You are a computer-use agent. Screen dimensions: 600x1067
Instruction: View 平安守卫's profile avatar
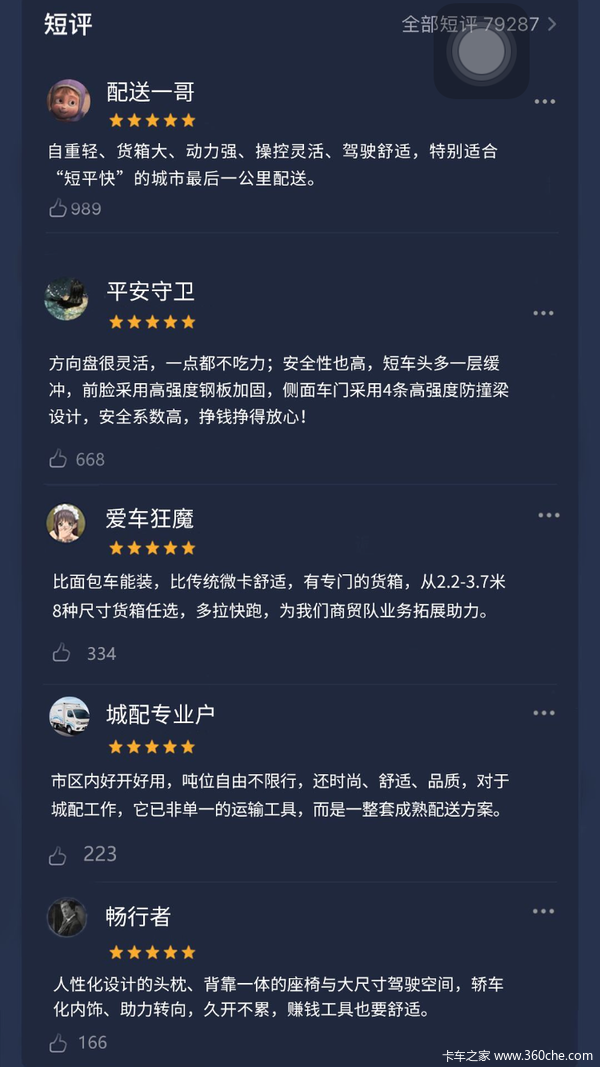[x=67, y=299]
